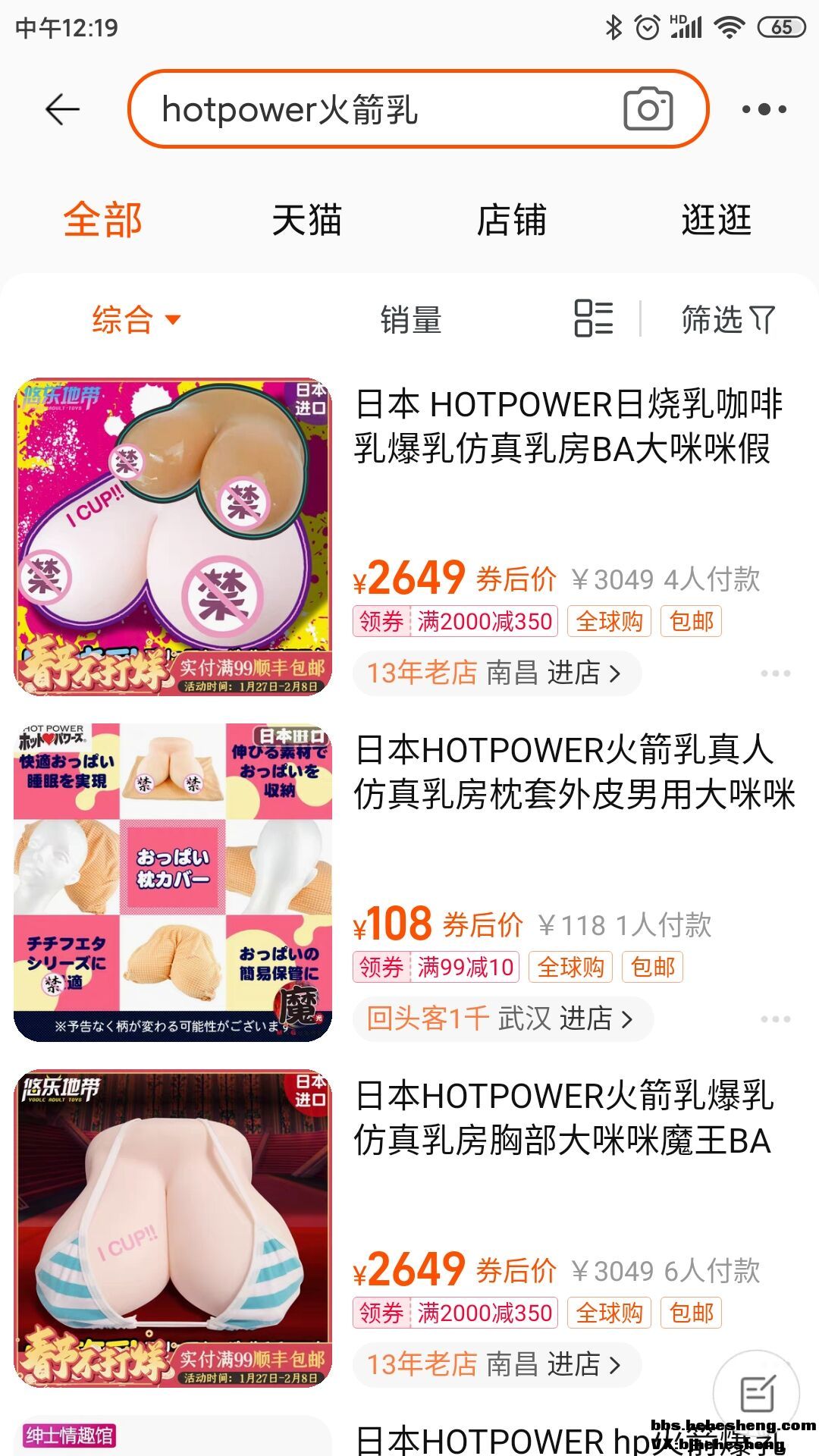This screenshot has width=819, height=1456.
Task: Claim the 满99减10 coupon
Action: (437, 967)
